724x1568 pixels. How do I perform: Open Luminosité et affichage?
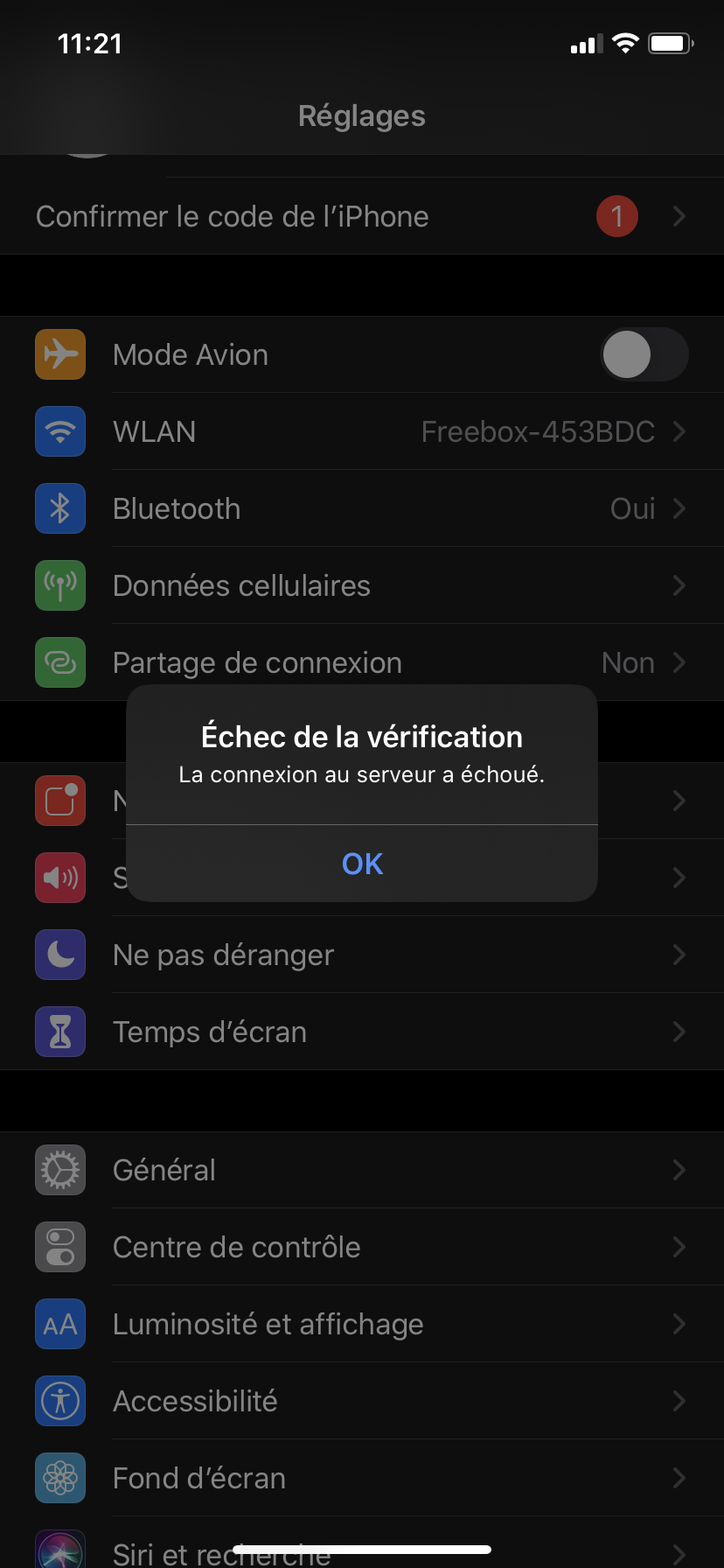[362, 1324]
